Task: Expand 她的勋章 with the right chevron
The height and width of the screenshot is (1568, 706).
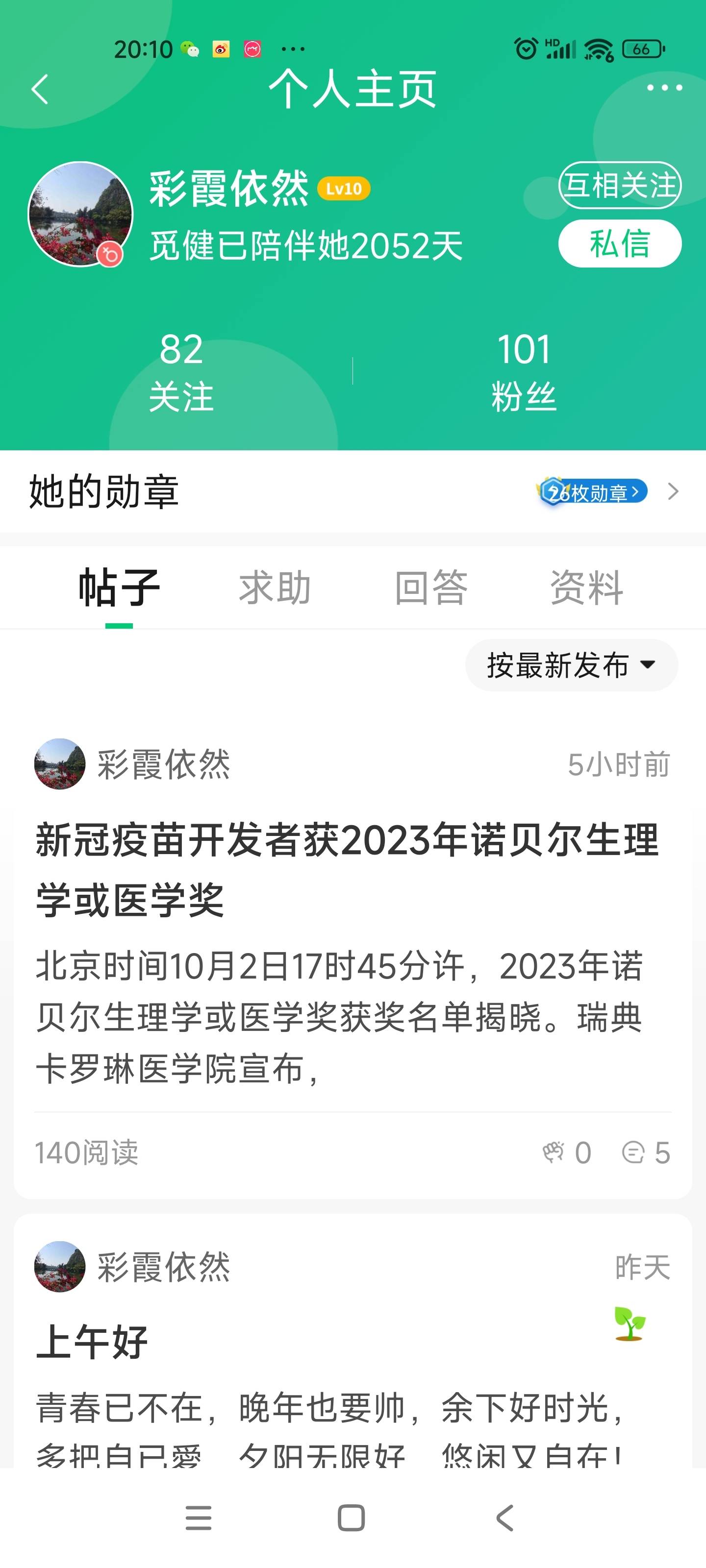Action: coord(672,491)
